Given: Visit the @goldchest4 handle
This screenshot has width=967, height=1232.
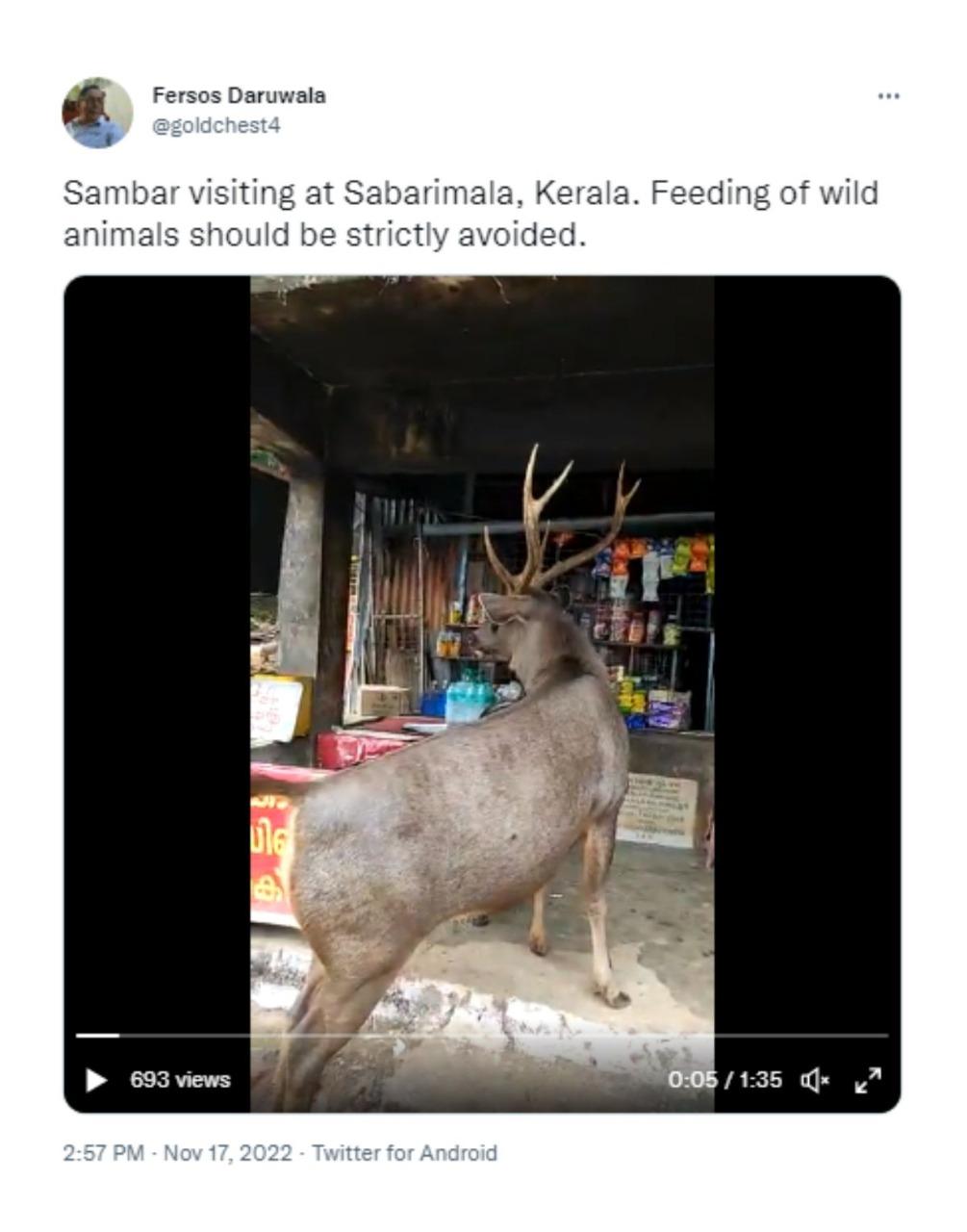Looking at the screenshot, I should point(216,126).
